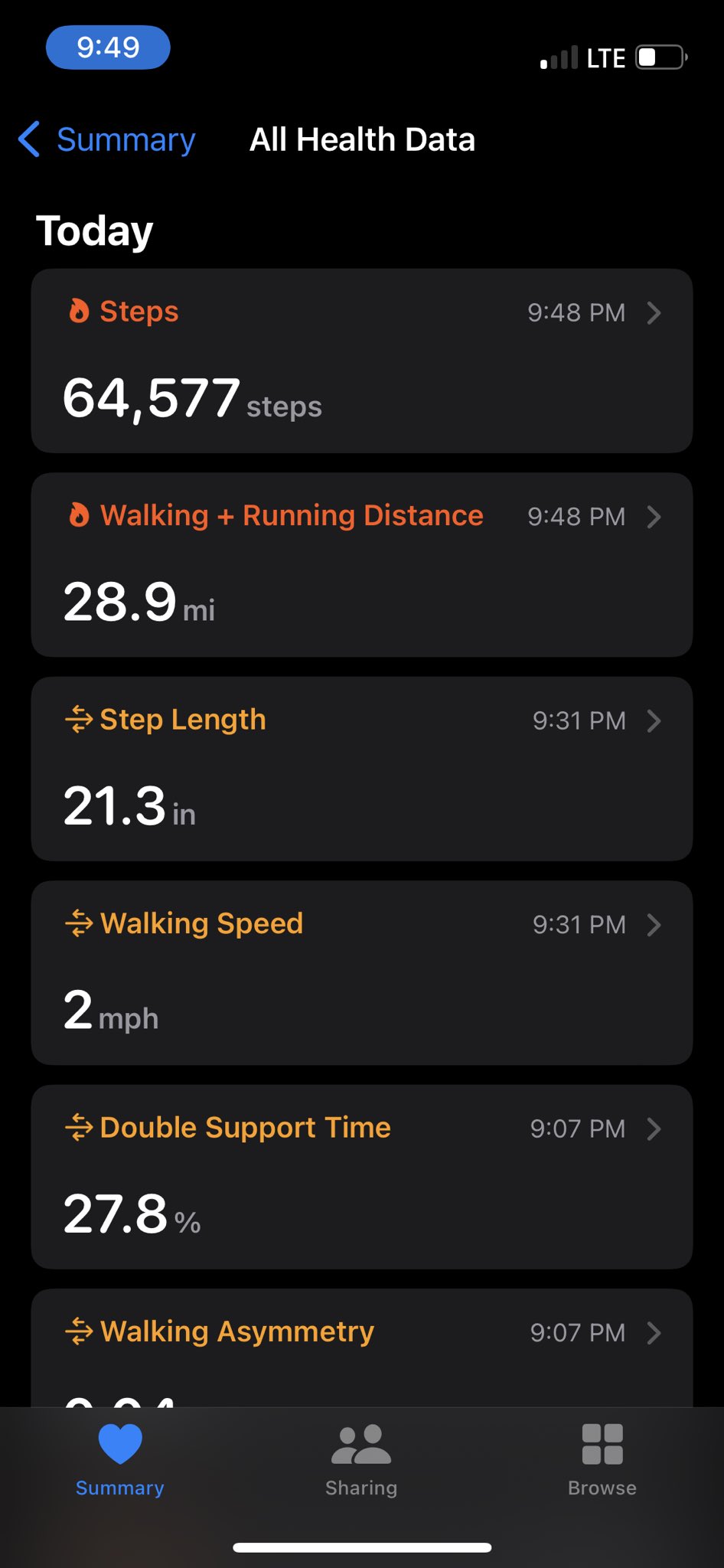Switch to the Browse tab
This screenshot has height=1568, width=724.
(x=602, y=1460)
